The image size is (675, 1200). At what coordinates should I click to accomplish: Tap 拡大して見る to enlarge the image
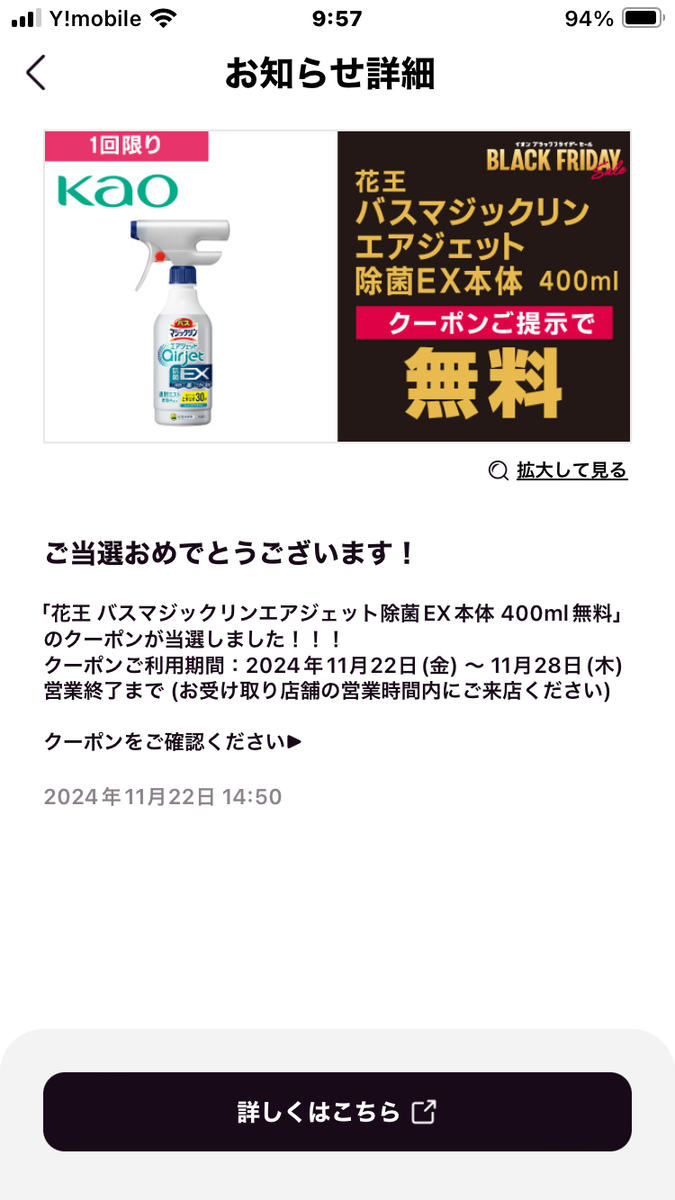(x=558, y=470)
